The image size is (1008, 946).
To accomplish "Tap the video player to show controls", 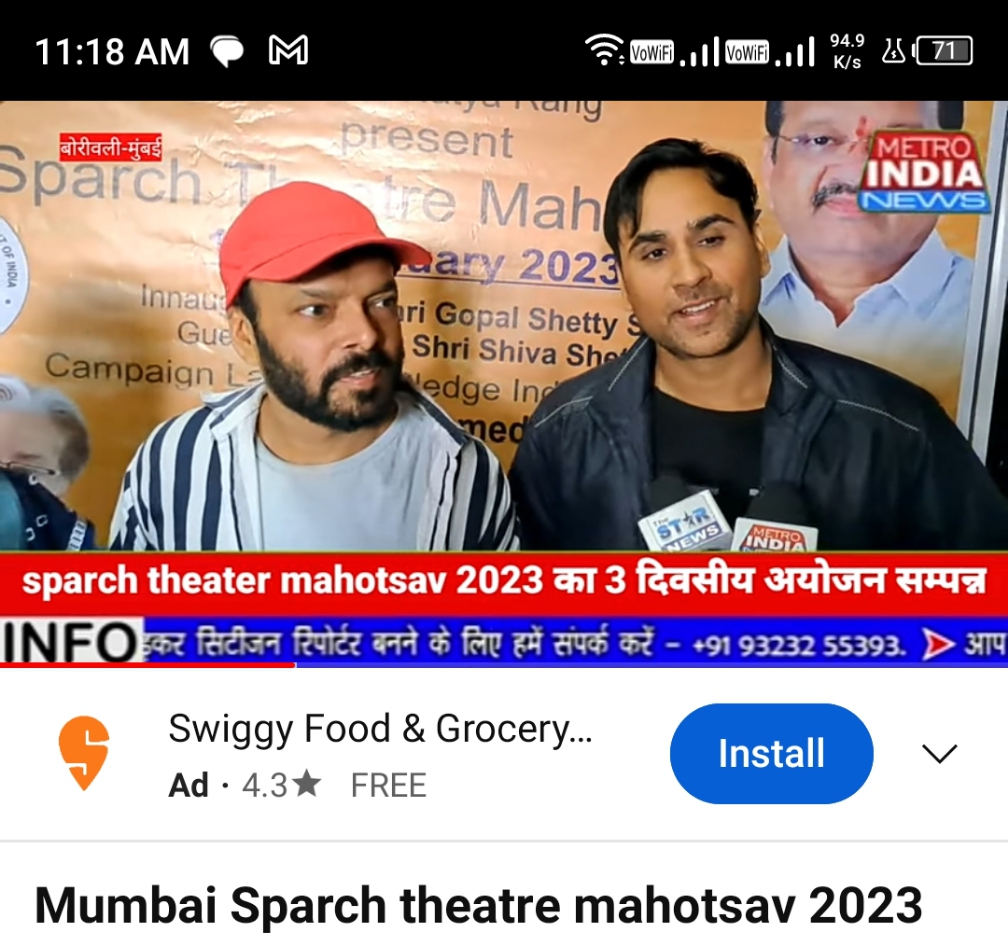I will (504, 380).
